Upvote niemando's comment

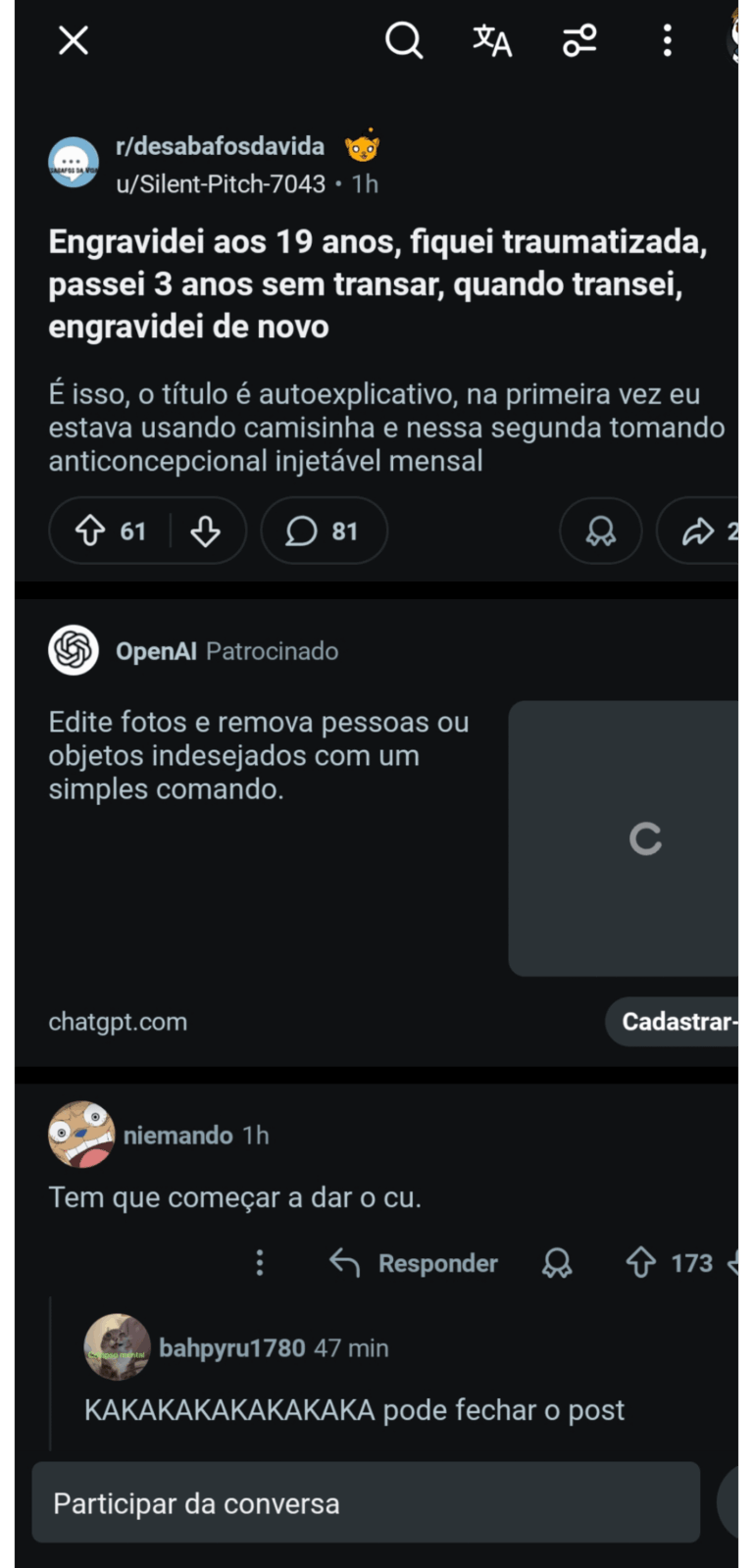[640, 1263]
